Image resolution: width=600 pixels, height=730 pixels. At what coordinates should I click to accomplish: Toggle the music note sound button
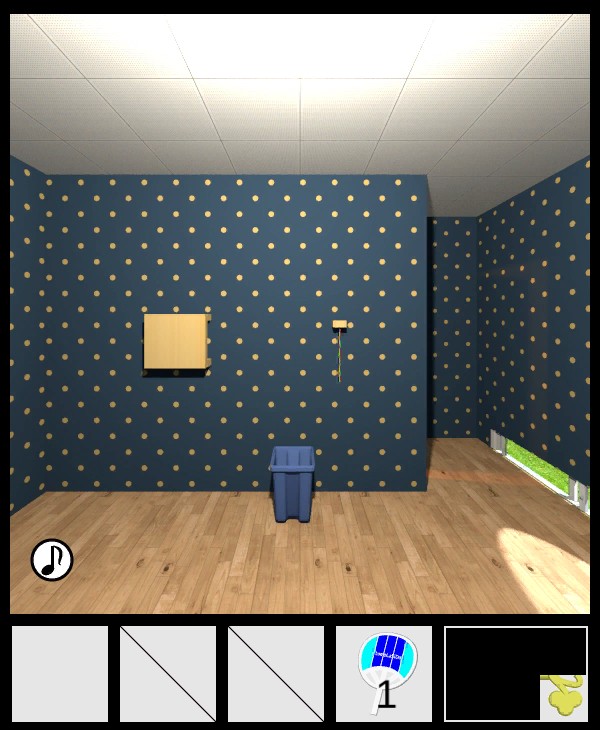(52, 560)
